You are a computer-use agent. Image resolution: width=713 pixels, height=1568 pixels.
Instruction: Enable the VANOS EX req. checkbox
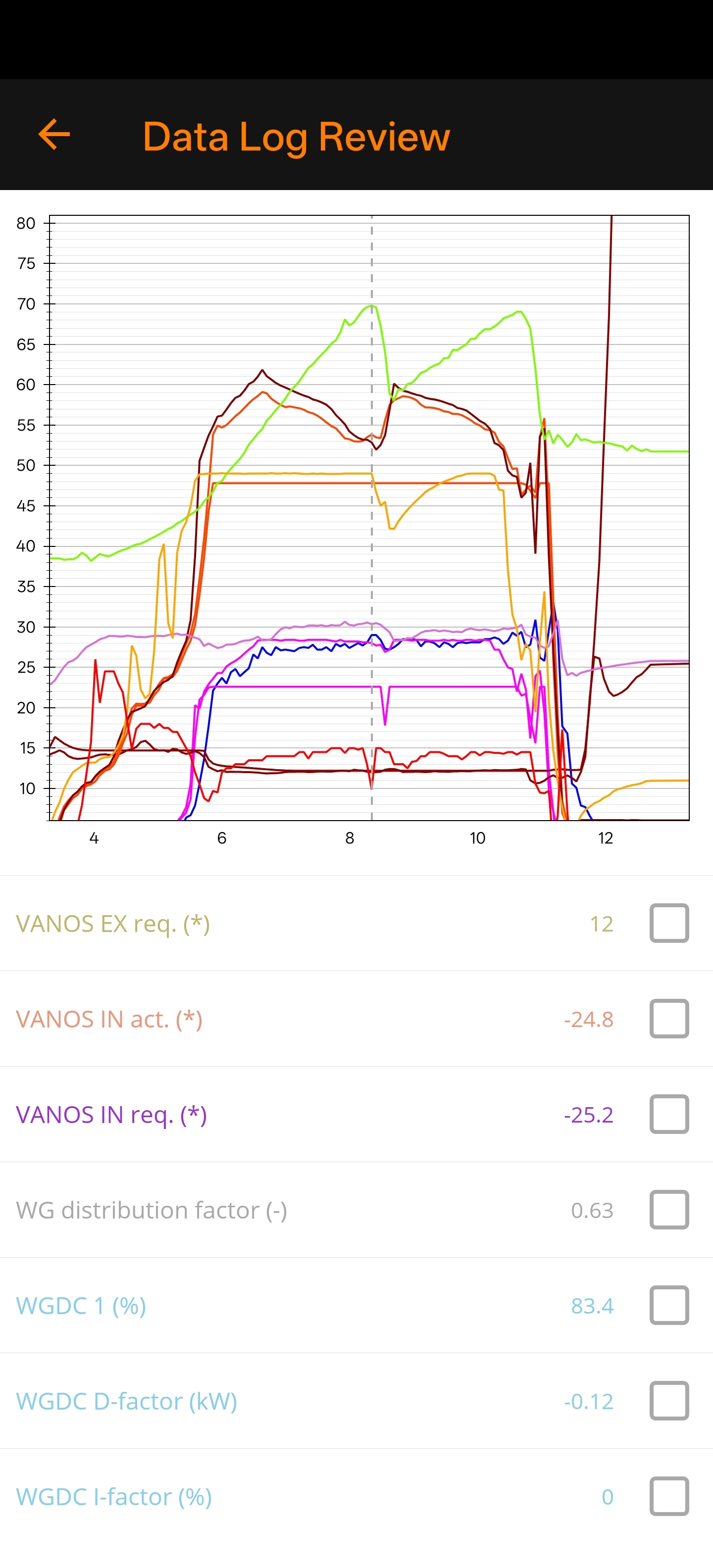668,924
